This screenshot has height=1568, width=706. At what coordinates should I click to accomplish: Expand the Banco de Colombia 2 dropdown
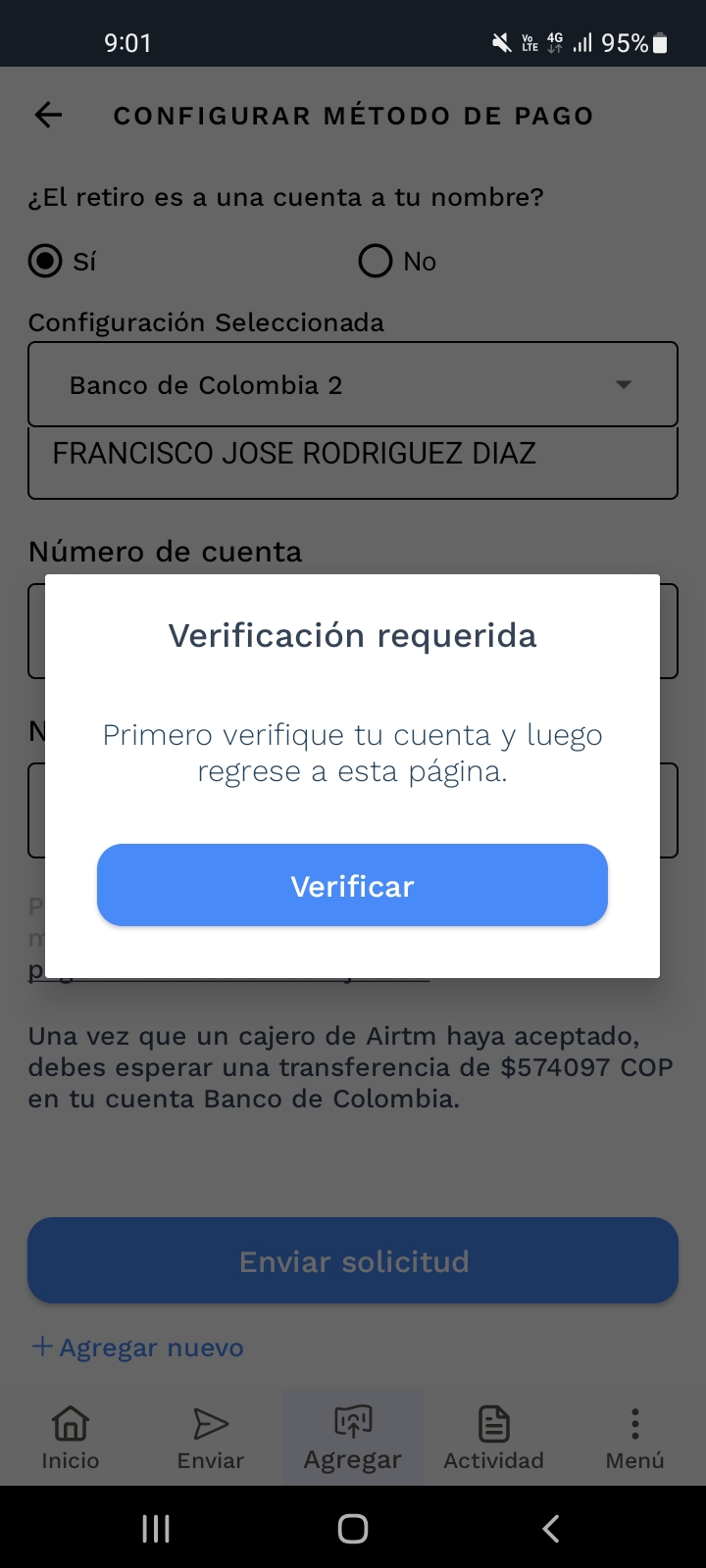point(353,384)
